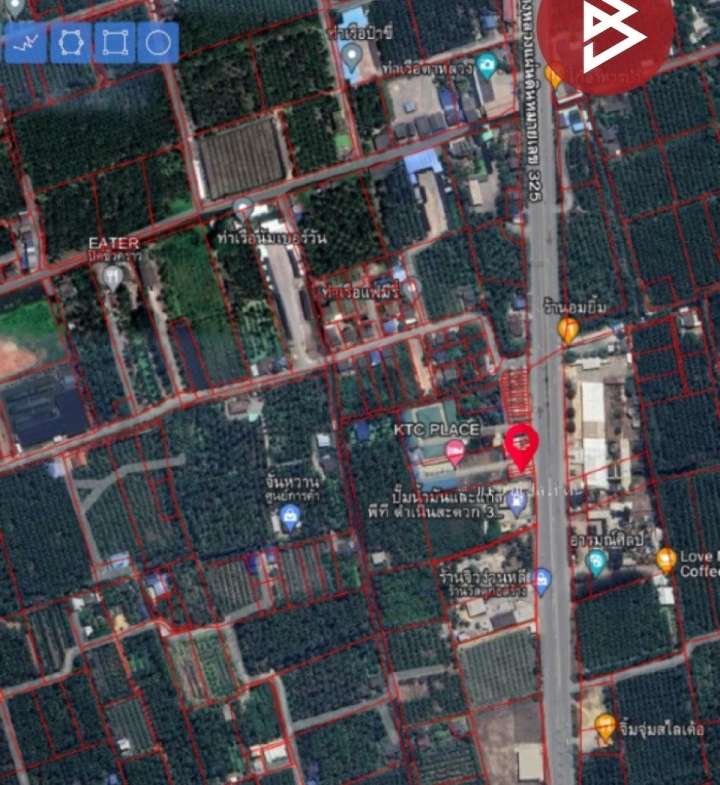This screenshot has height=785, width=720.
Task: Select the polygon drawing tool
Action: pos(71,43)
